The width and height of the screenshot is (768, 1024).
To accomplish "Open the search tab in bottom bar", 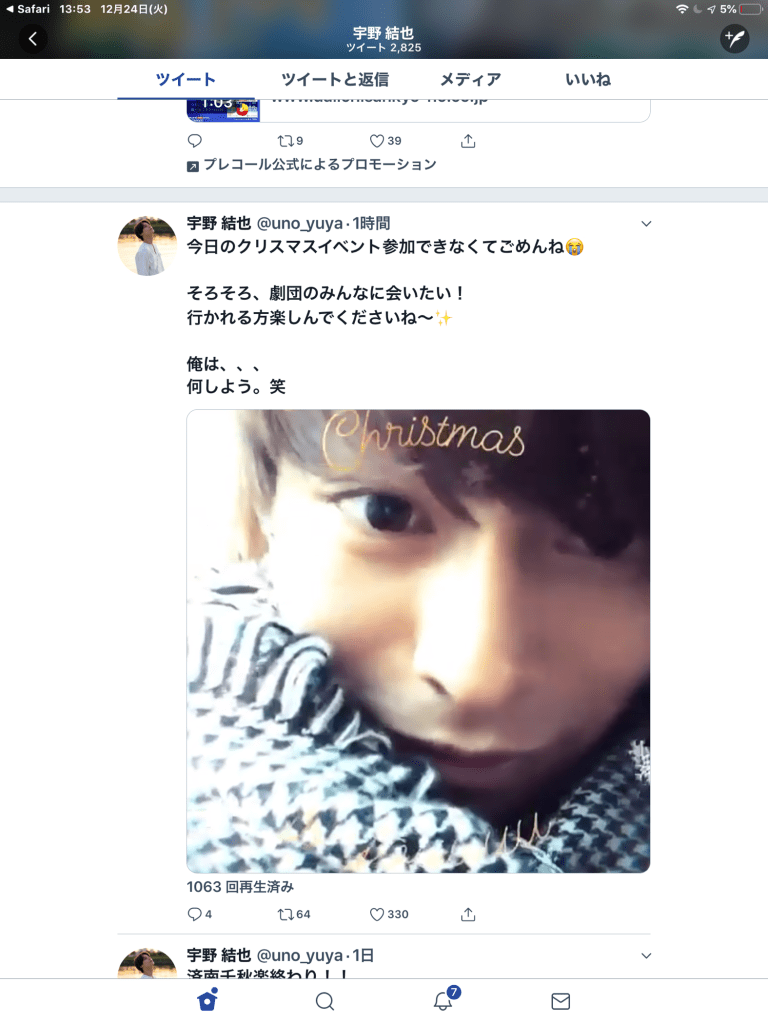I will click(x=325, y=1001).
